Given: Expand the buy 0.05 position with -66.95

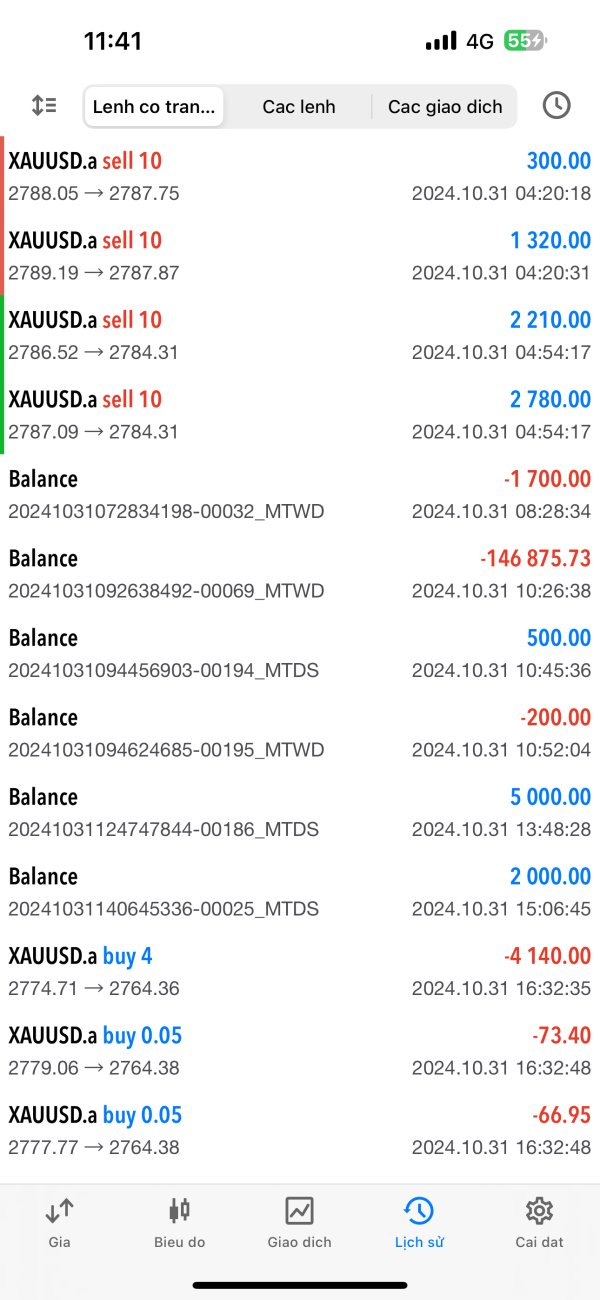Looking at the screenshot, I should (x=300, y=1130).
